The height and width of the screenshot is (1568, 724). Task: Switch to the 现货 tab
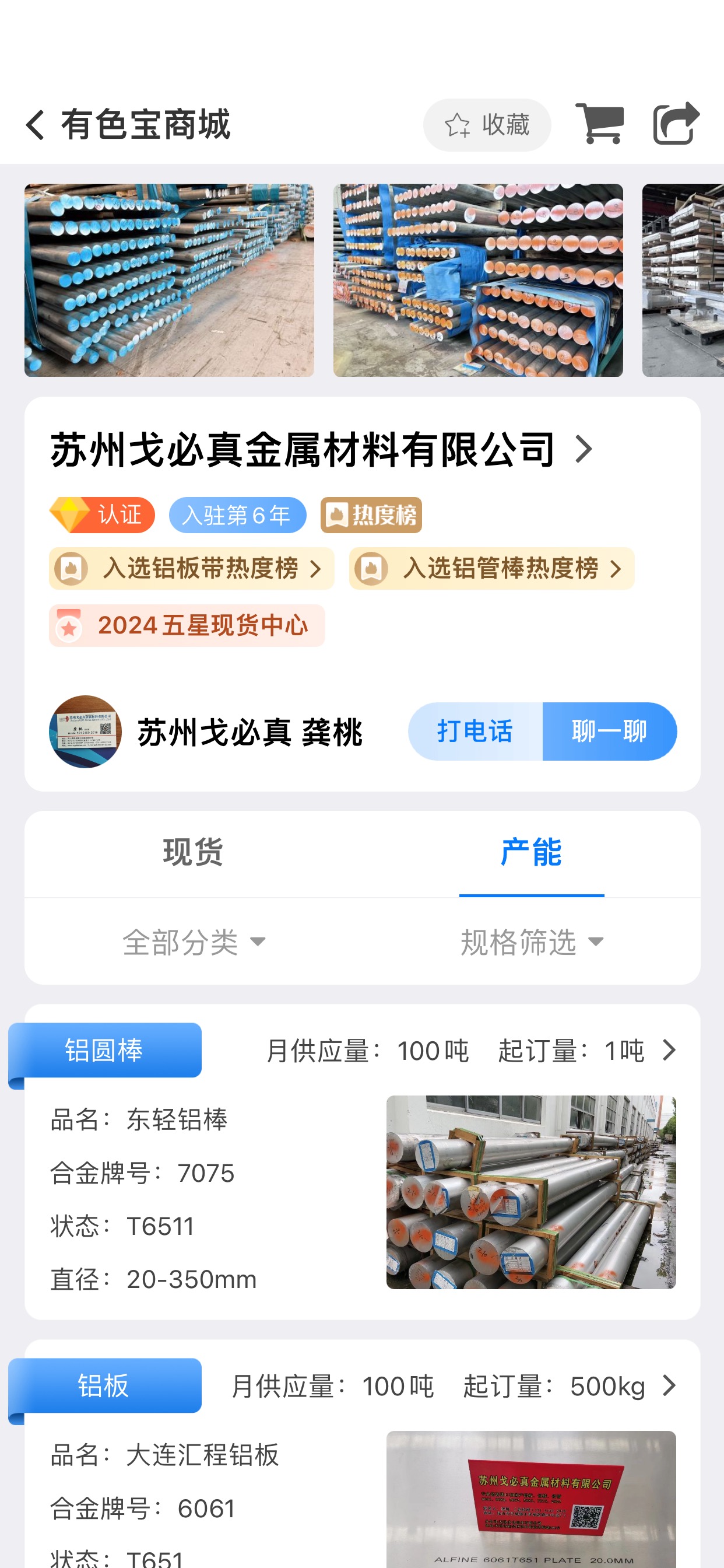point(194,853)
